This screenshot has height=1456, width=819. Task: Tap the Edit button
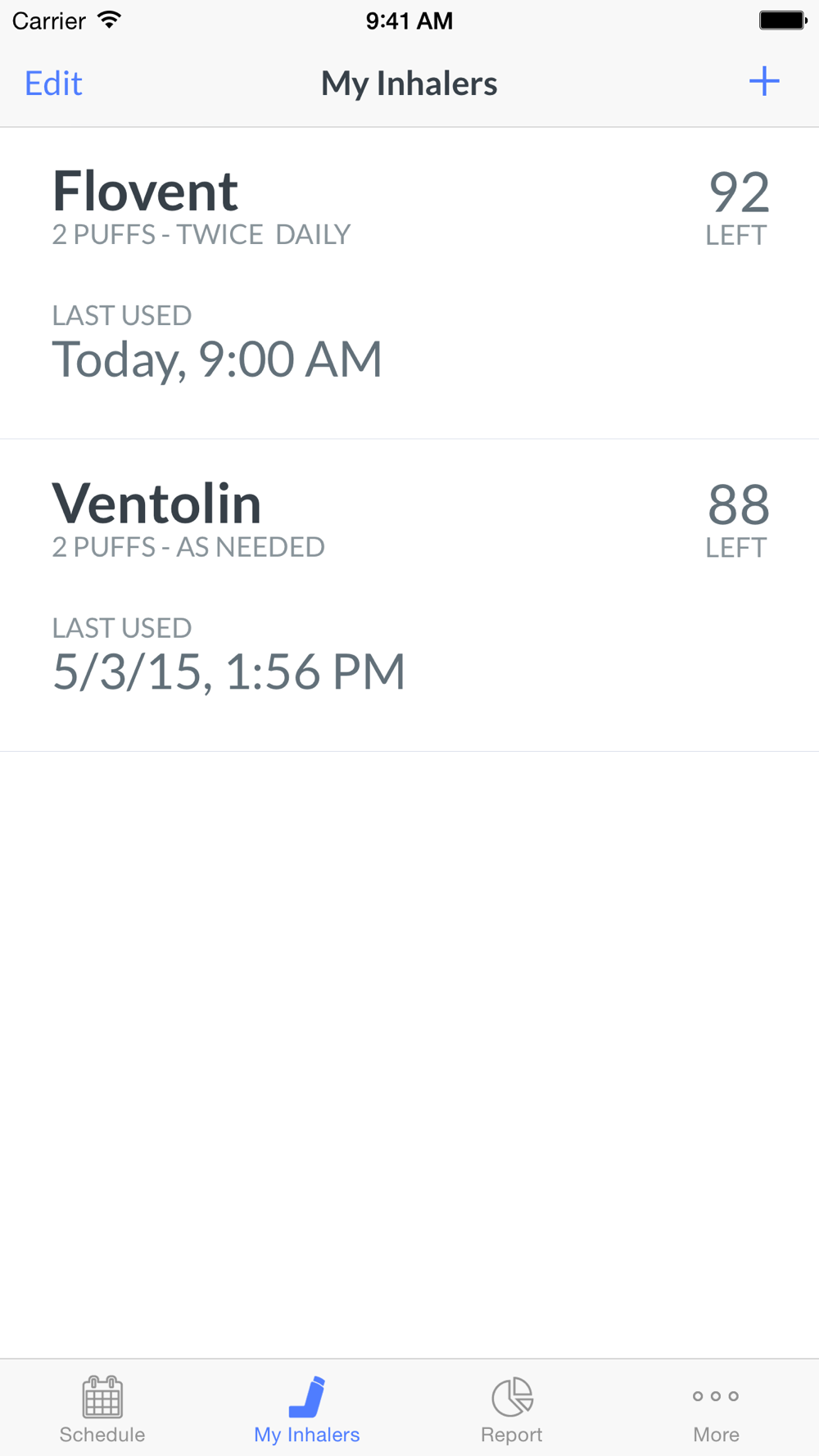pos(53,83)
